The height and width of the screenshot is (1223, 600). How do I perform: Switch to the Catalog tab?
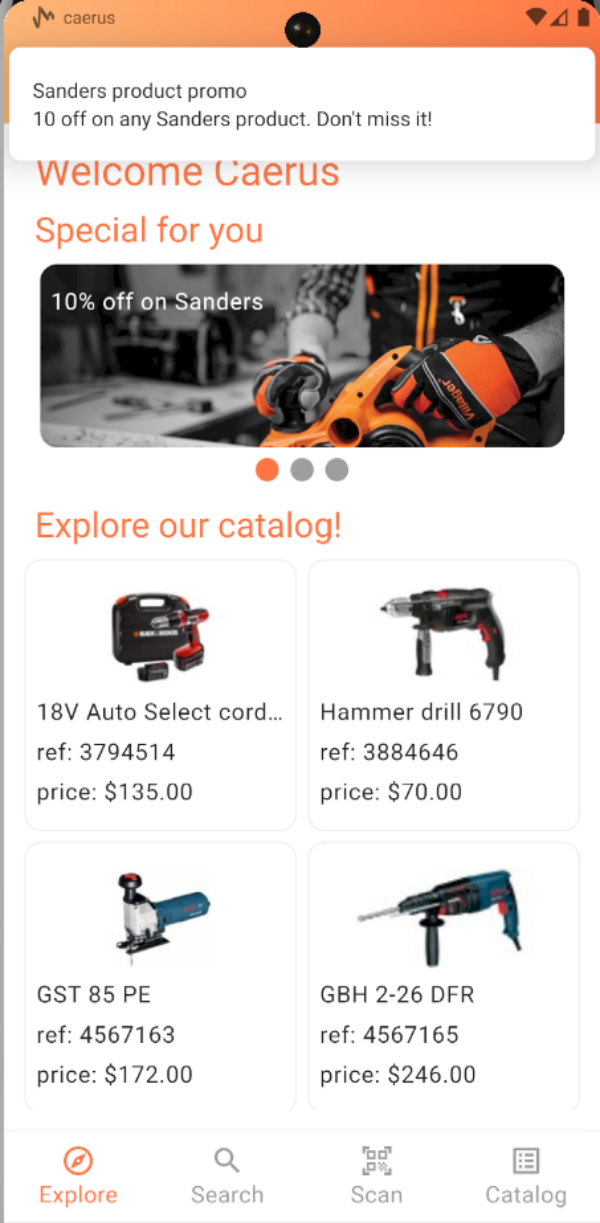point(525,1176)
